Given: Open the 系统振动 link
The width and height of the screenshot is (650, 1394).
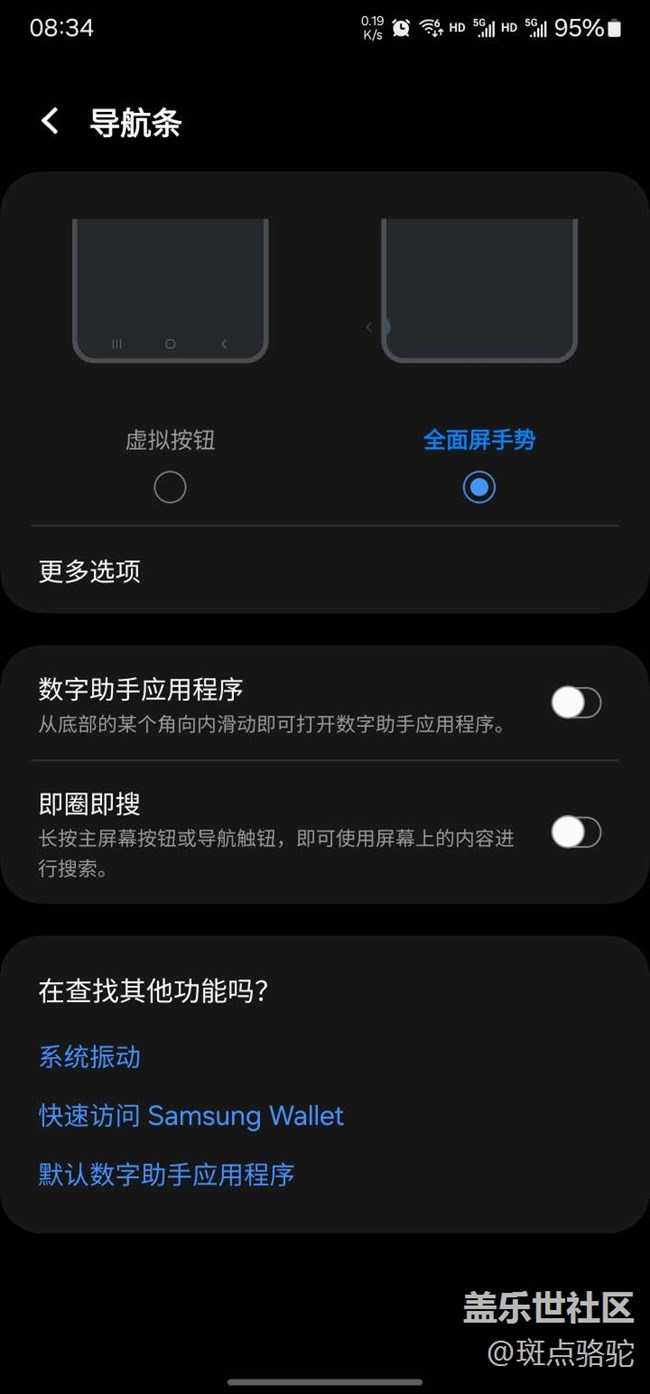Looking at the screenshot, I should 90,1057.
